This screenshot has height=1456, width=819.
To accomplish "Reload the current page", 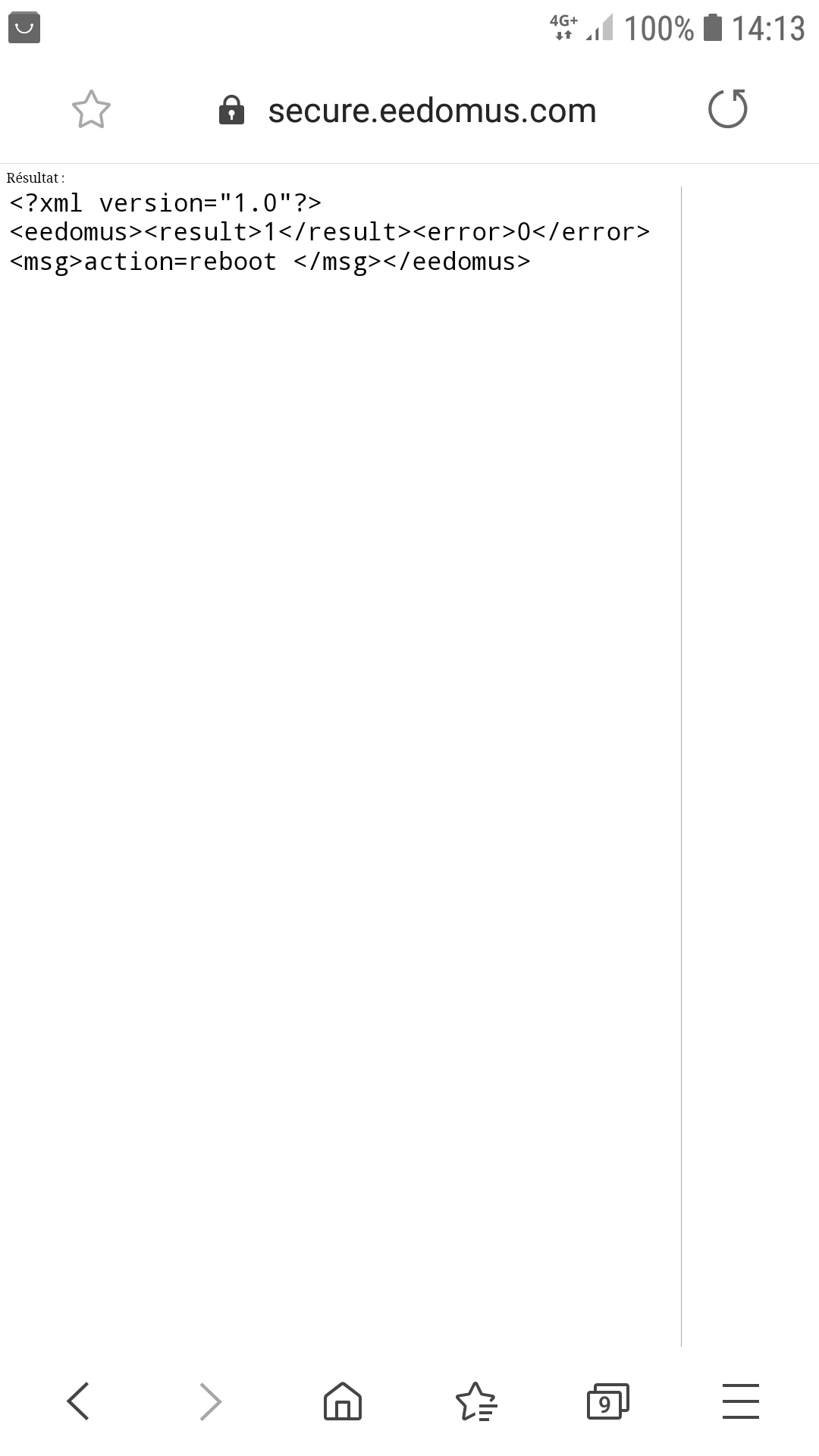I will [x=727, y=109].
